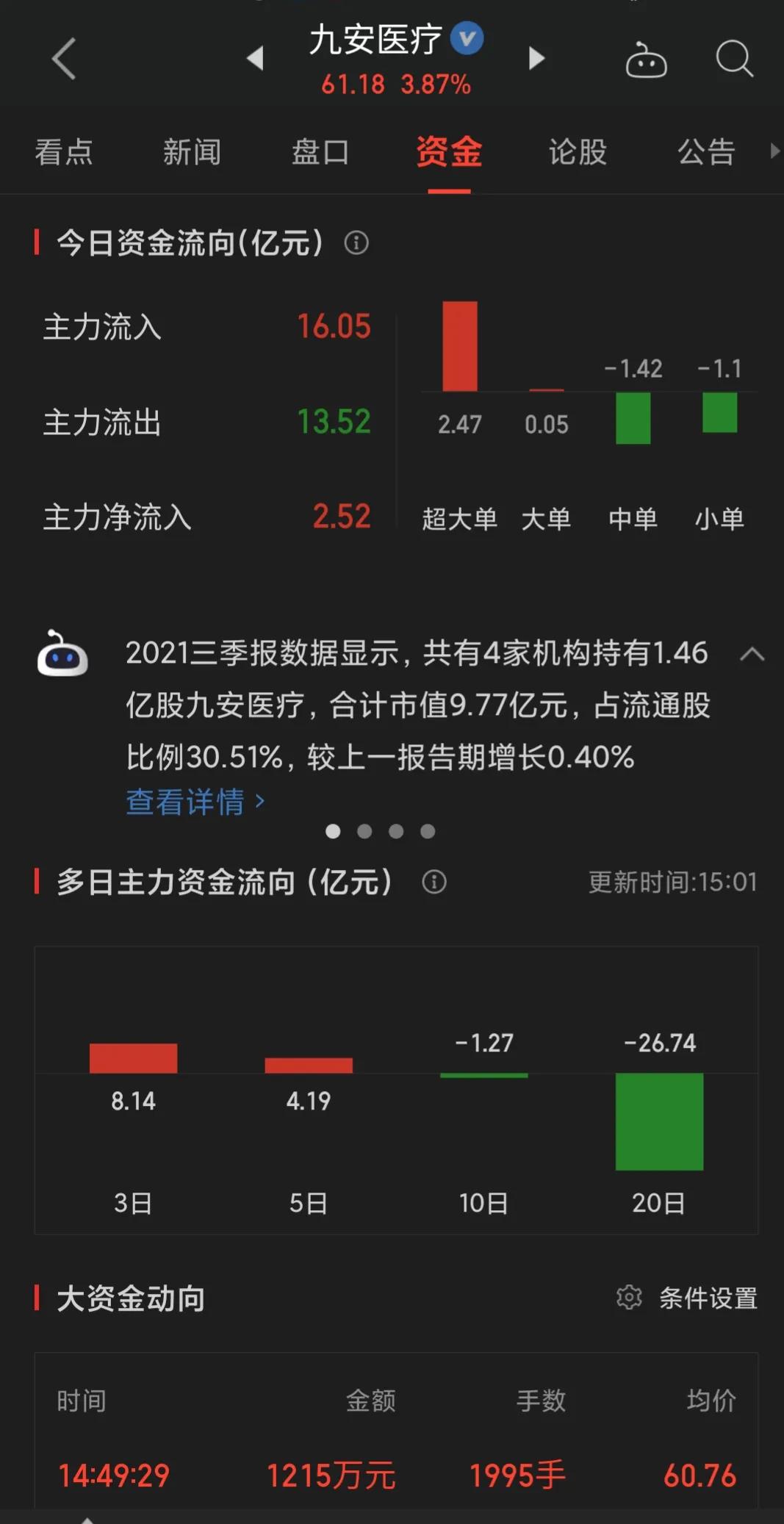Select the second carousel dot below 查看详情
Screen dimensions: 784x1524
pos(364,831)
